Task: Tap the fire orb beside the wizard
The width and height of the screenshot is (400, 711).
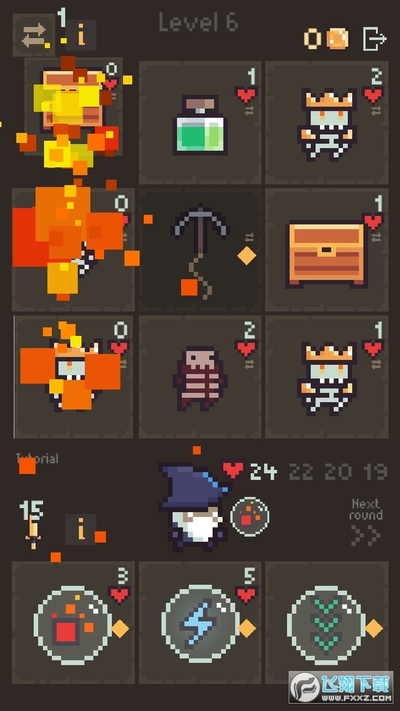Action: [249, 517]
